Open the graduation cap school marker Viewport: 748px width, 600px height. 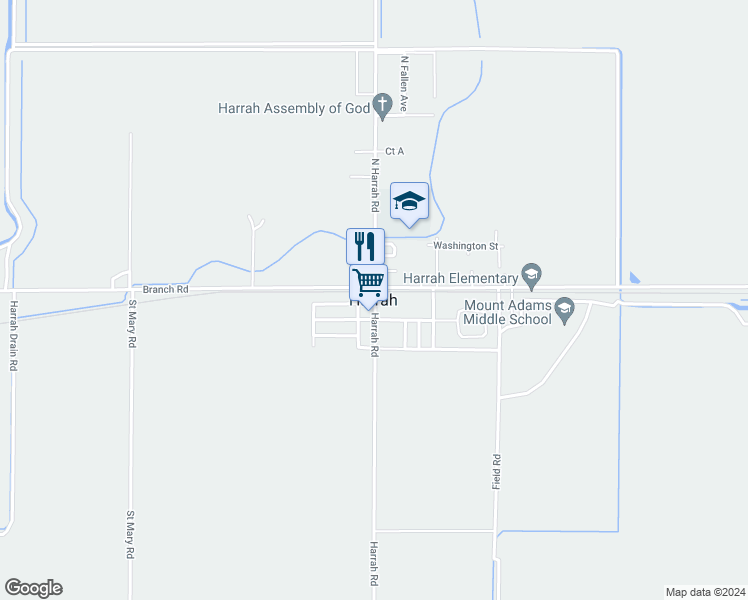click(x=409, y=201)
